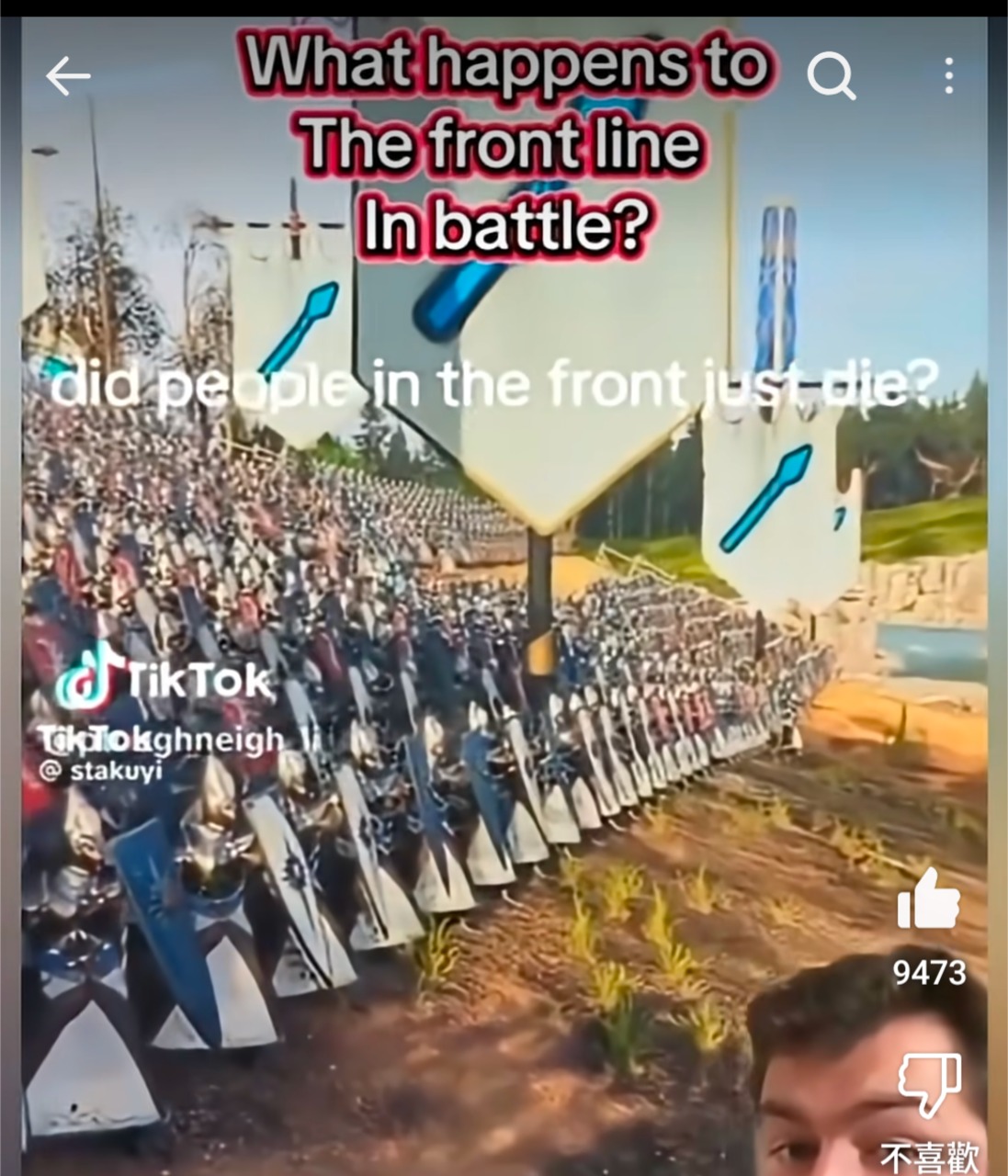Like this short video
Viewport: 1008px width, 1176px height.
pos(928,899)
